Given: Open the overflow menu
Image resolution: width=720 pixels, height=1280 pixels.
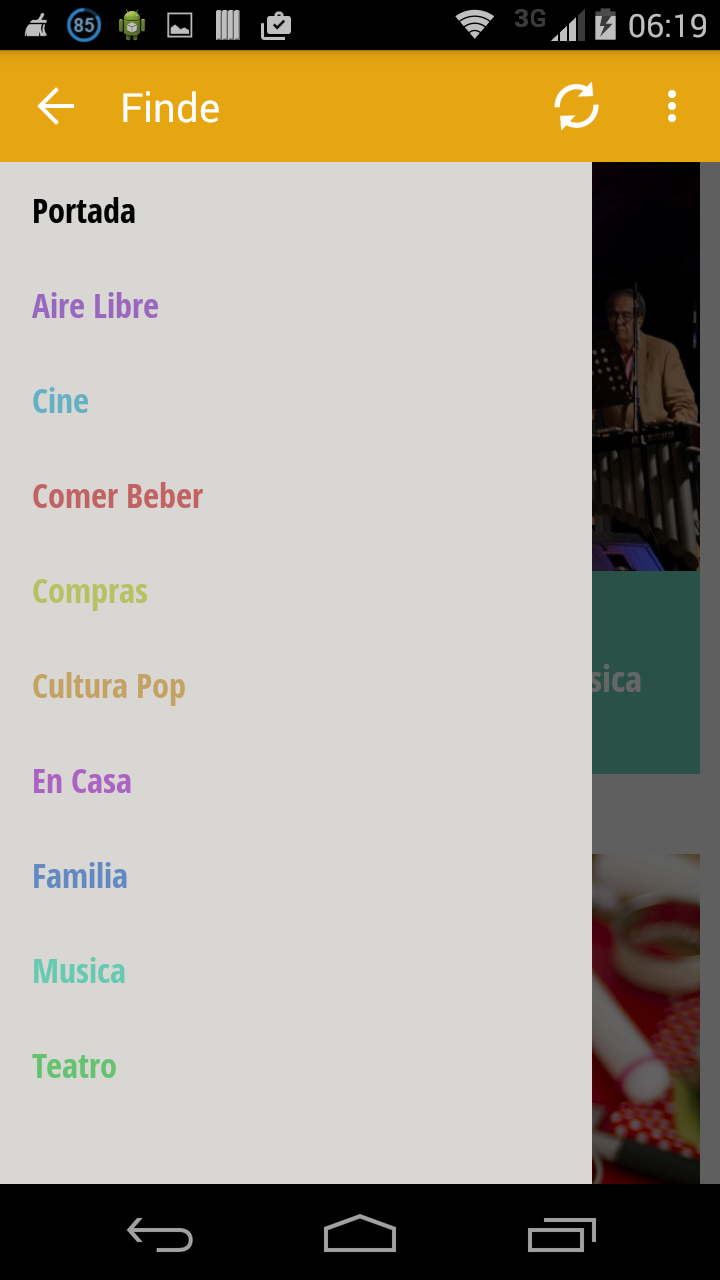Looking at the screenshot, I should point(672,106).
